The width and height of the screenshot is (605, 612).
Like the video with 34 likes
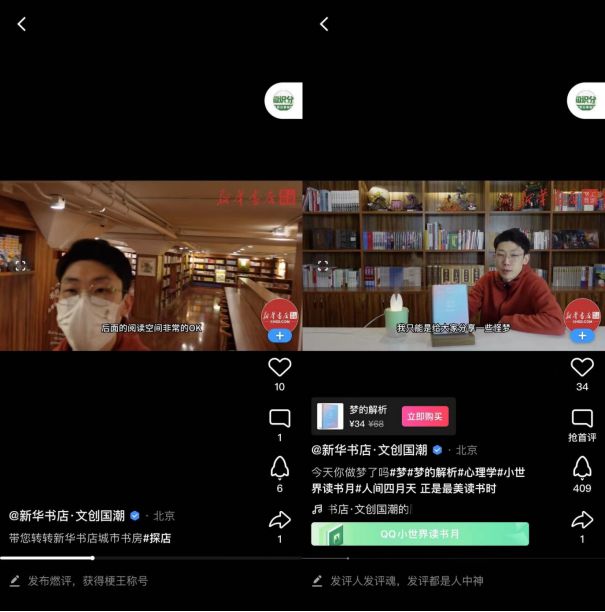click(x=582, y=367)
